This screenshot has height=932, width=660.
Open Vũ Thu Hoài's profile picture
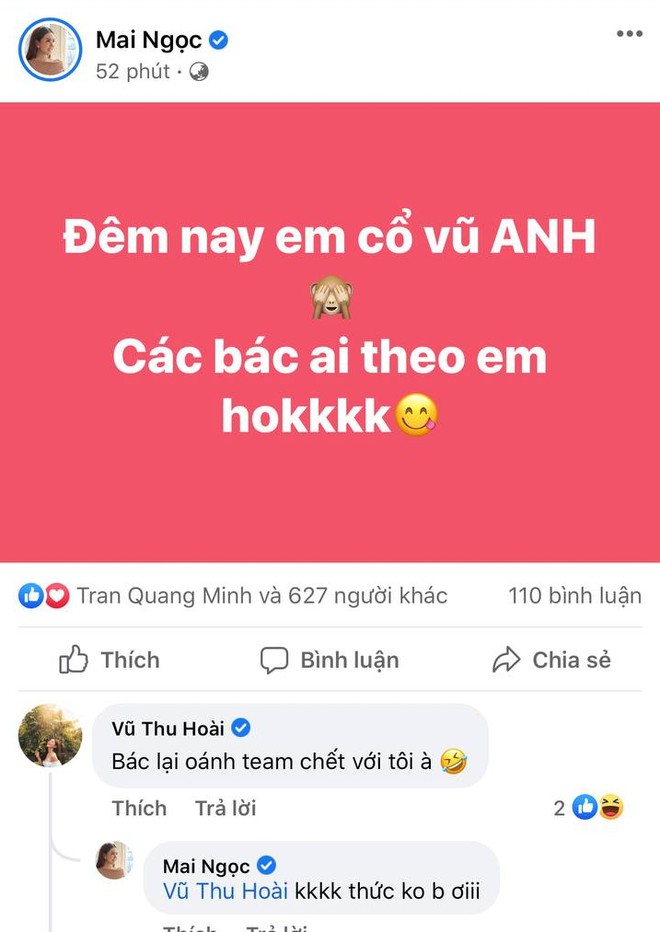click(51, 736)
